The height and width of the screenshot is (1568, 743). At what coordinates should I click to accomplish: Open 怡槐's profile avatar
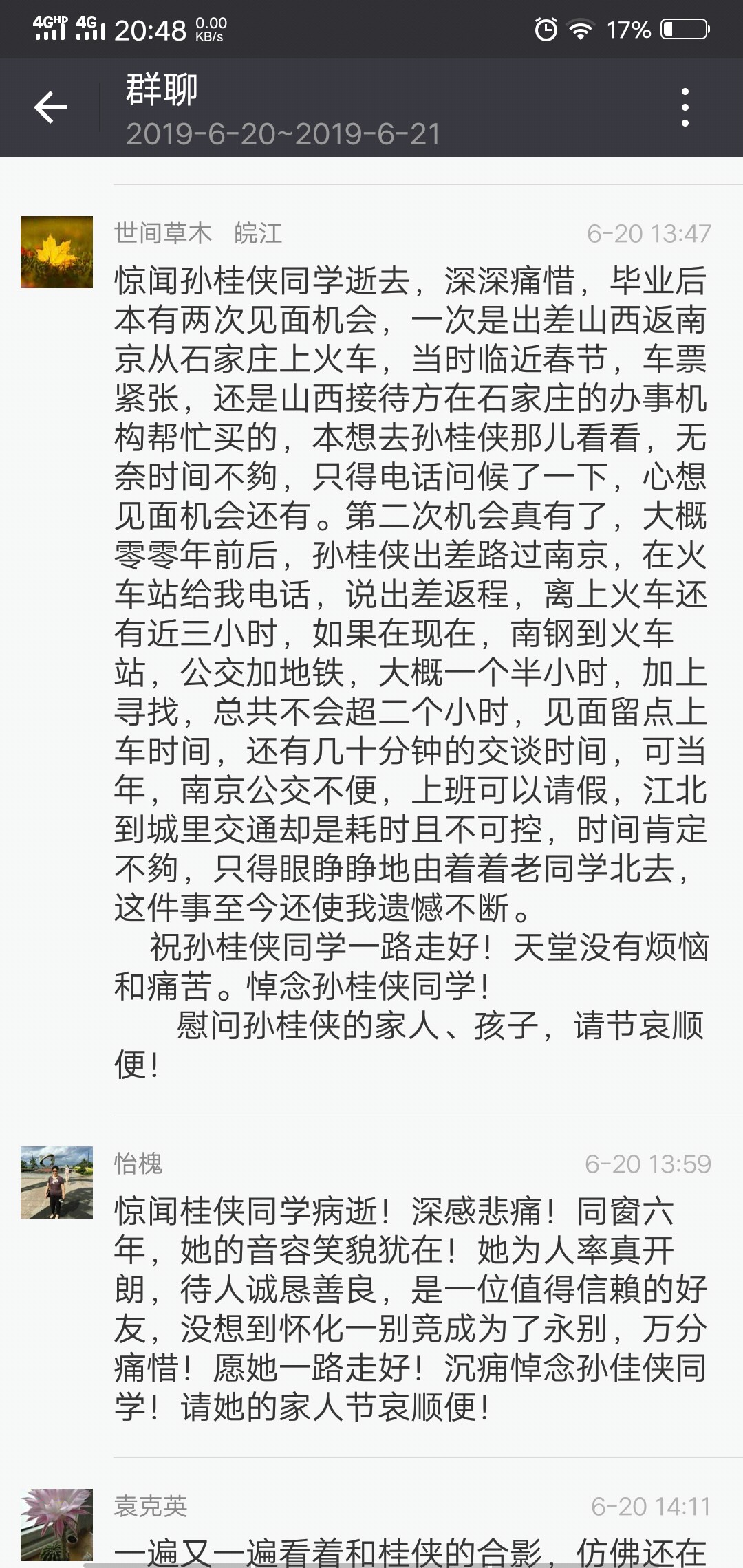pyautogui.click(x=56, y=1182)
